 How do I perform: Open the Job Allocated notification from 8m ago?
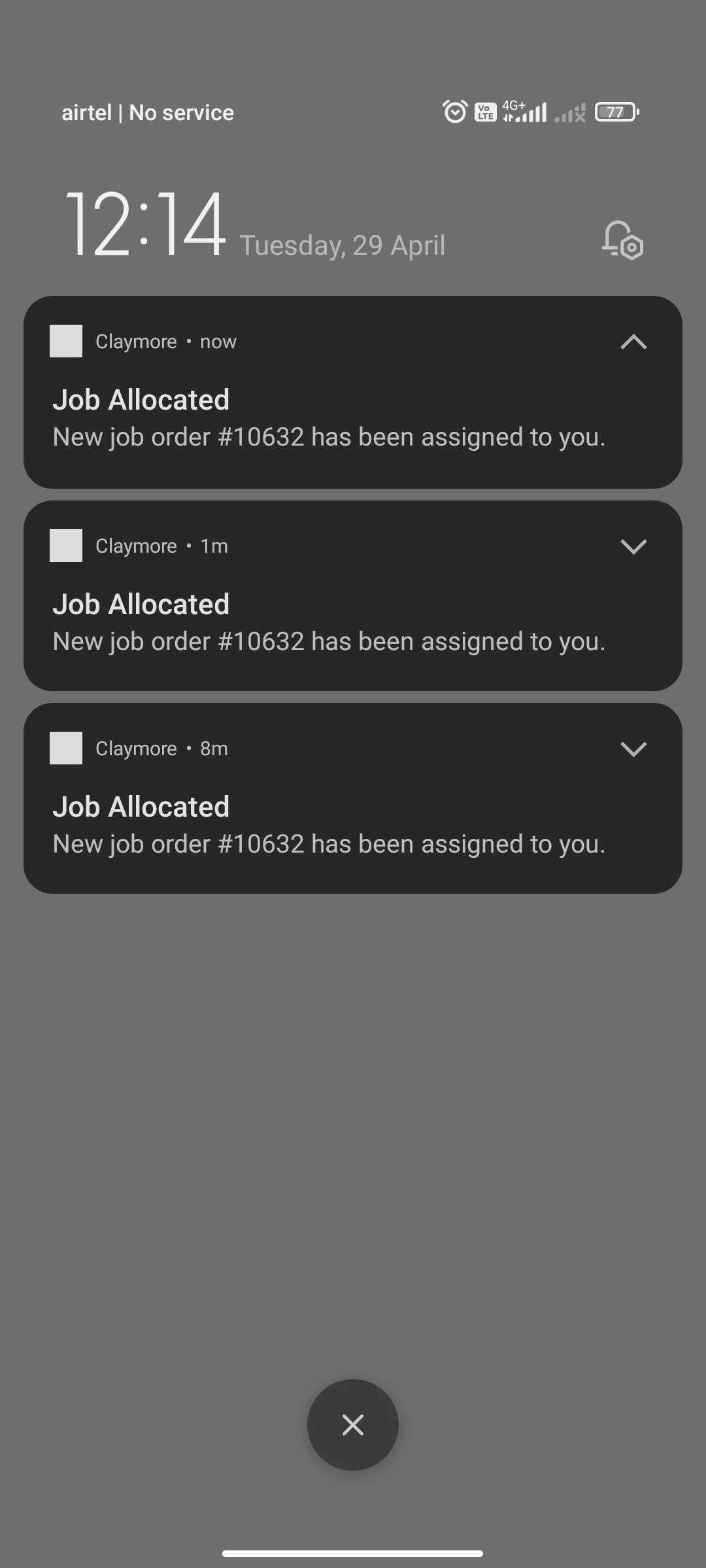coord(329,826)
